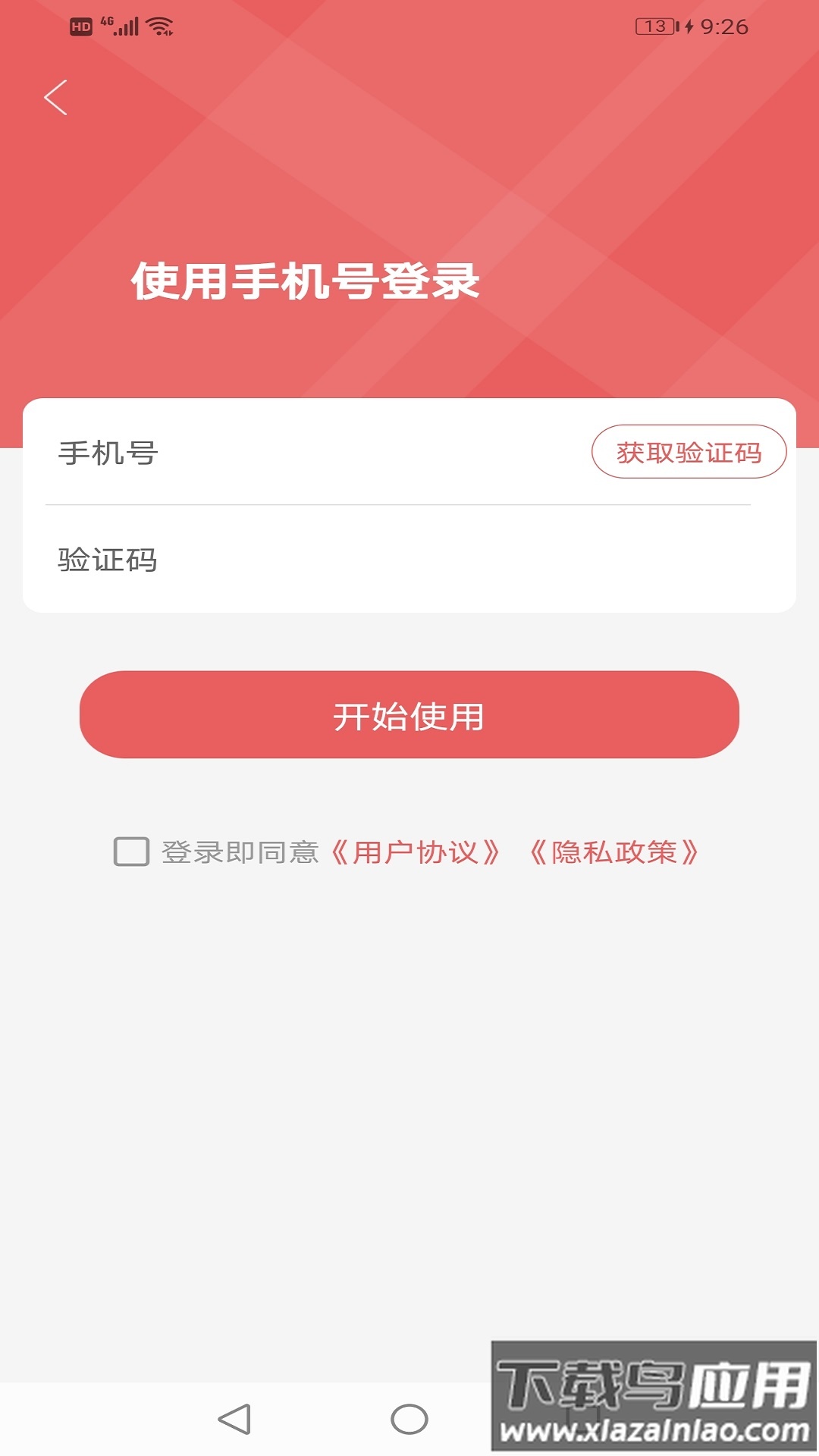Tap the Wi-Fi icon in status bar
This screenshot has width=819, height=1456.
[159, 24]
